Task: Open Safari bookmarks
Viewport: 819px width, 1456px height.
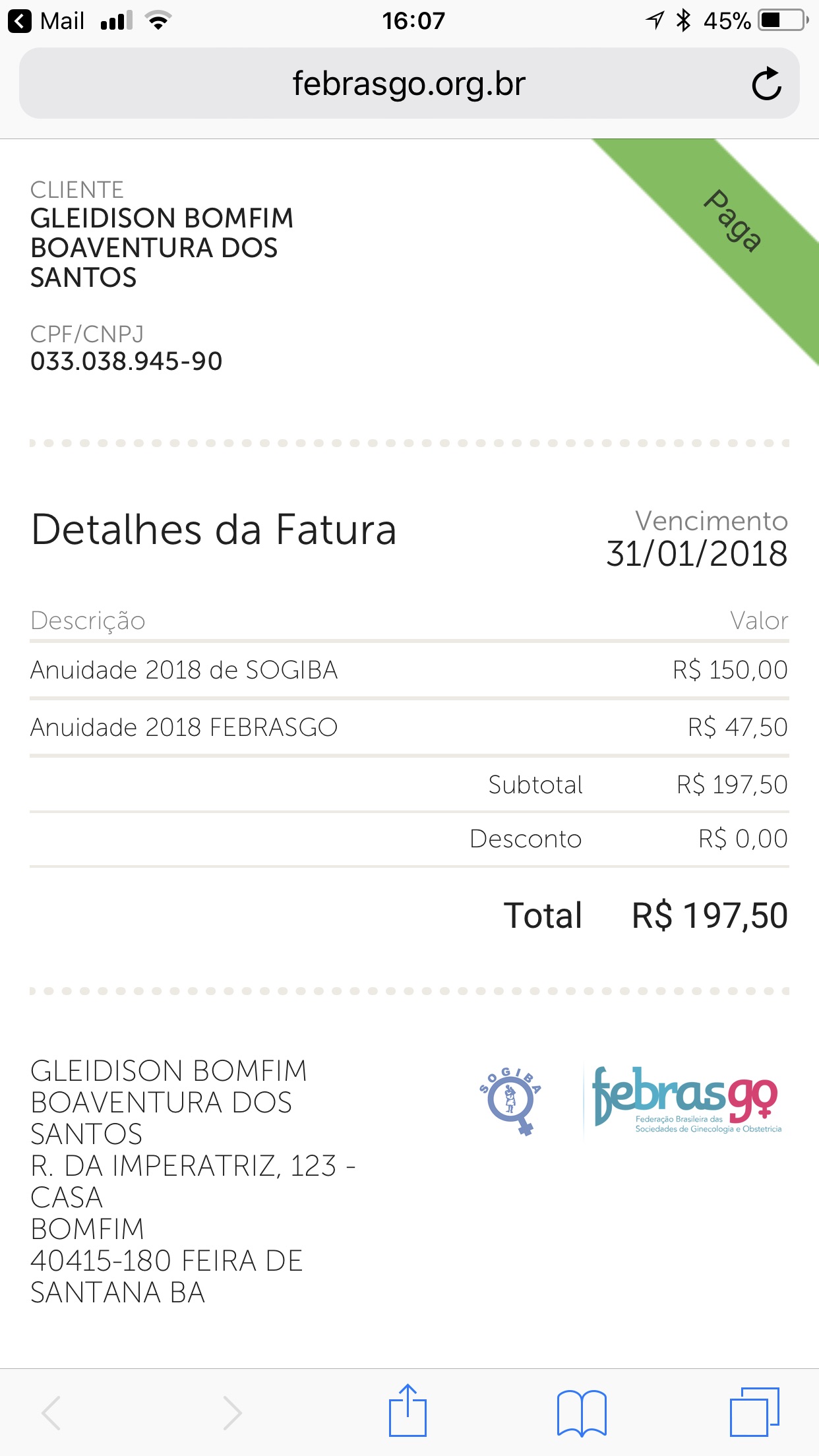Action: [x=581, y=1412]
